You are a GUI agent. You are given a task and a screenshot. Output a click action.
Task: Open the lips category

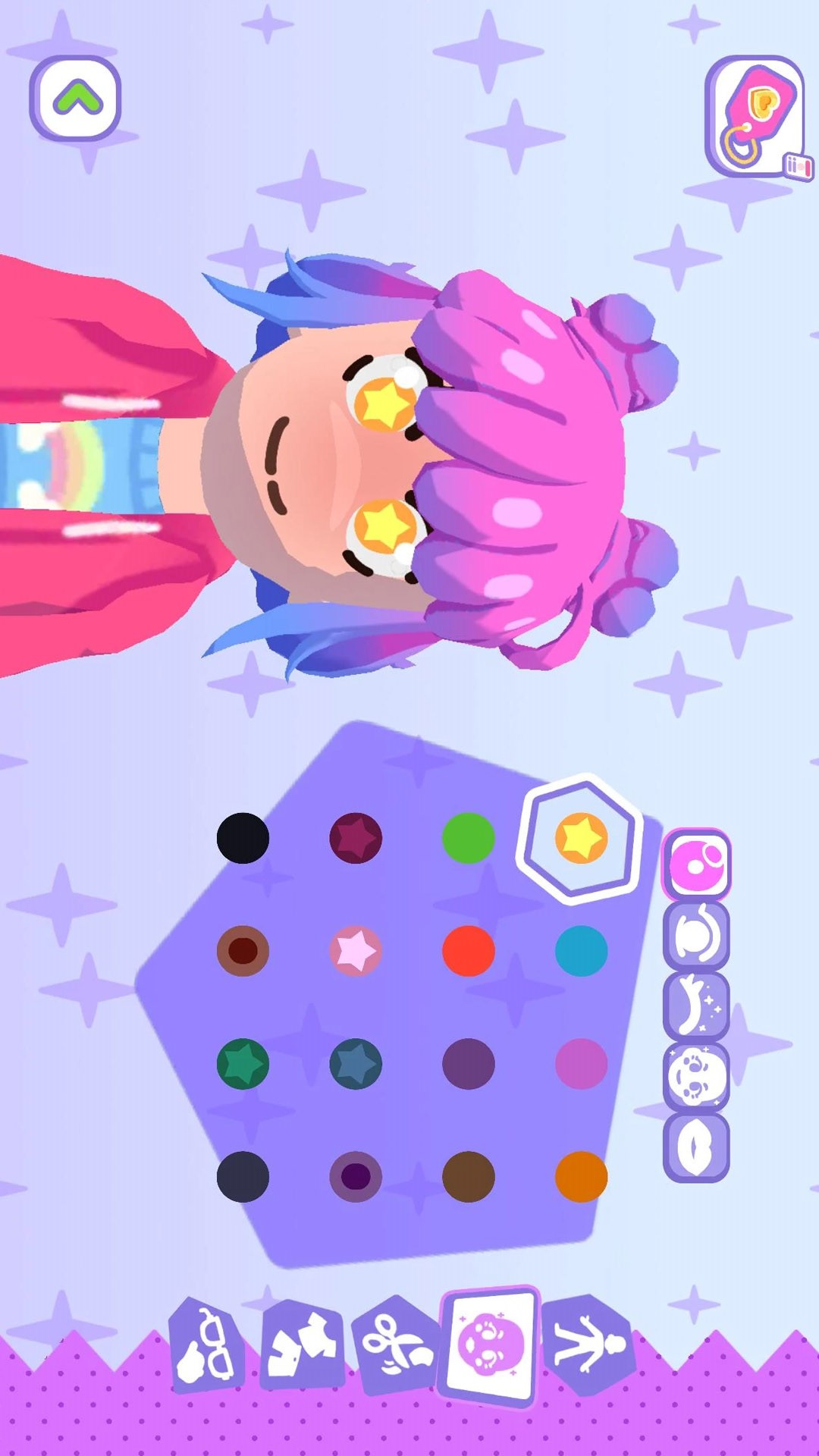coord(696,1147)
